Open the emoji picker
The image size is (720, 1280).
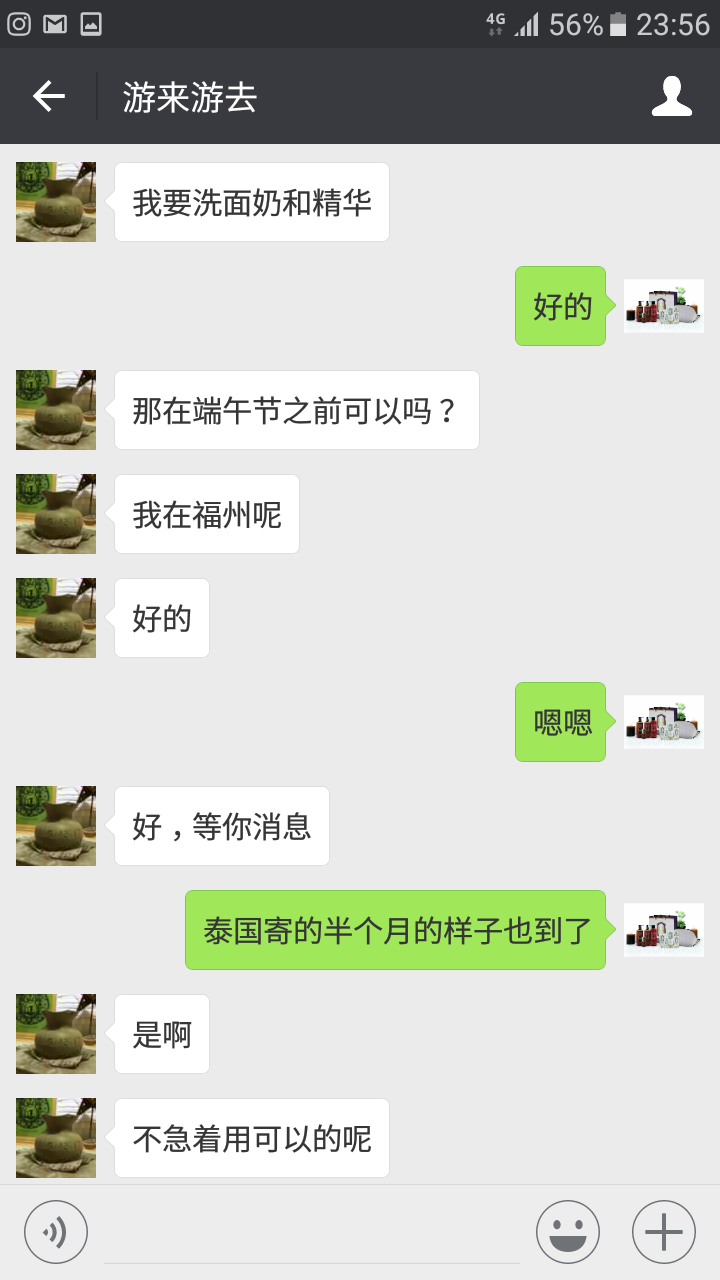568,1232
